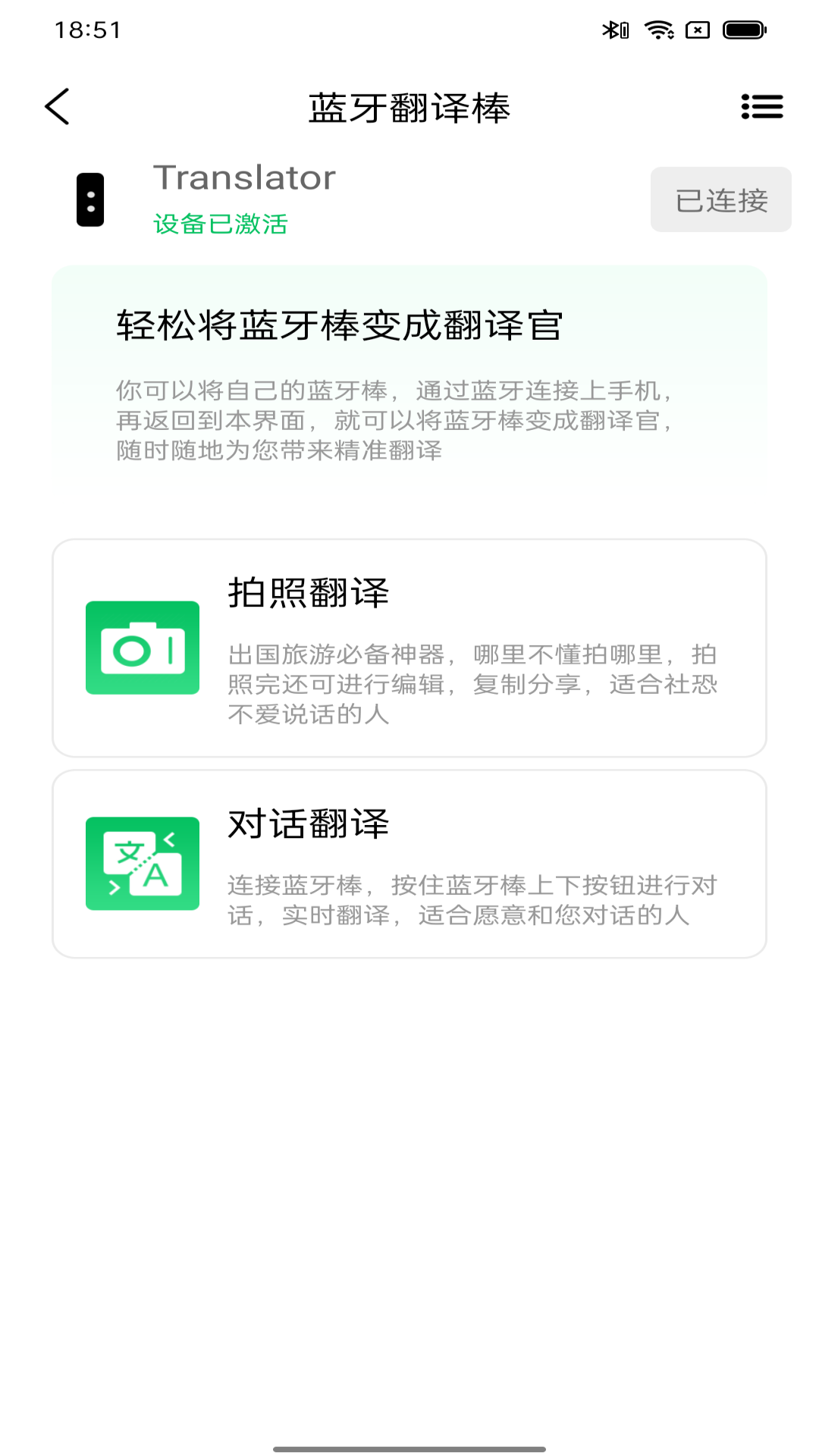Tap the Wi-Fi icon in the status bar
This screenshot has height=1456, width=819.
[658, 30]
